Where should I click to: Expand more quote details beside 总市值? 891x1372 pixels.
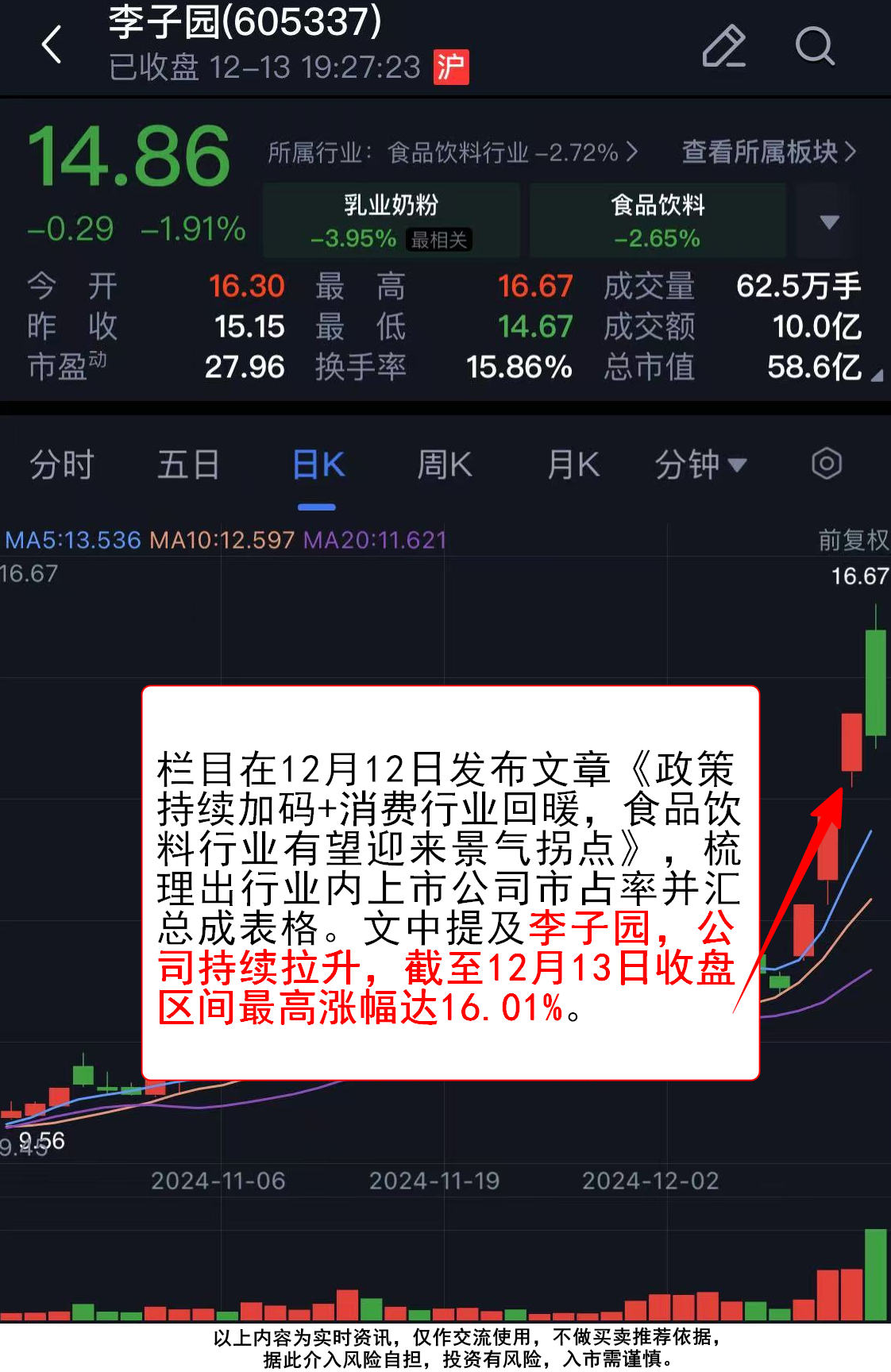coord(877,376)
